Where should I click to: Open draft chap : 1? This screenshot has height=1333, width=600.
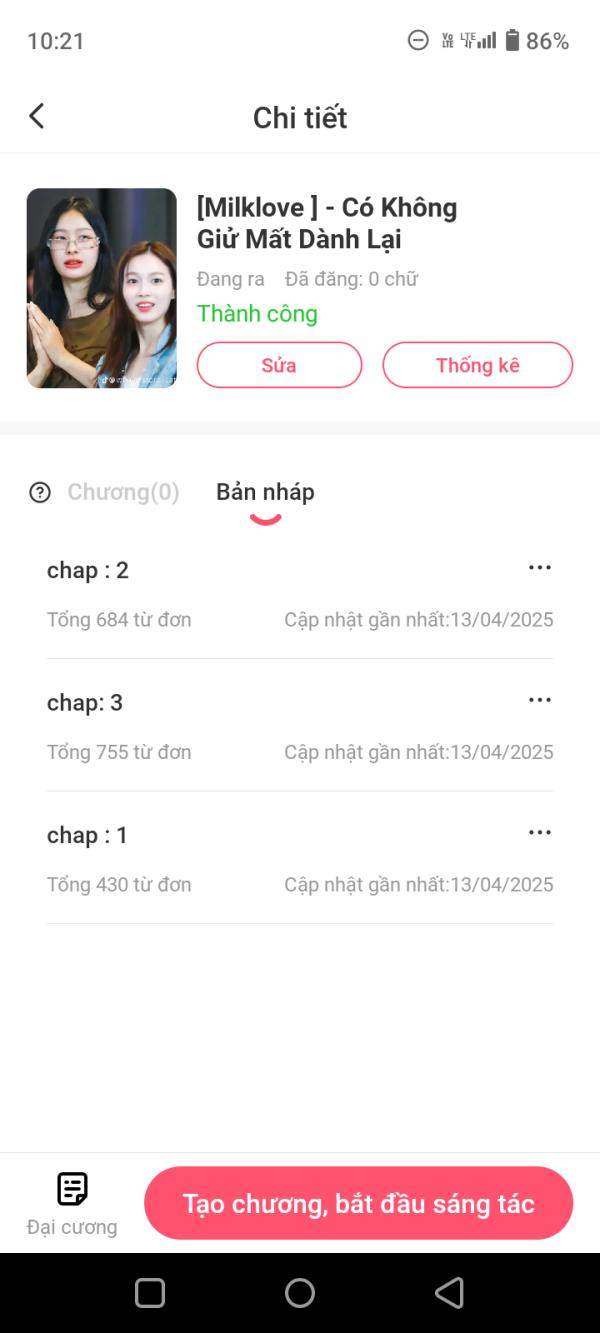88,835
